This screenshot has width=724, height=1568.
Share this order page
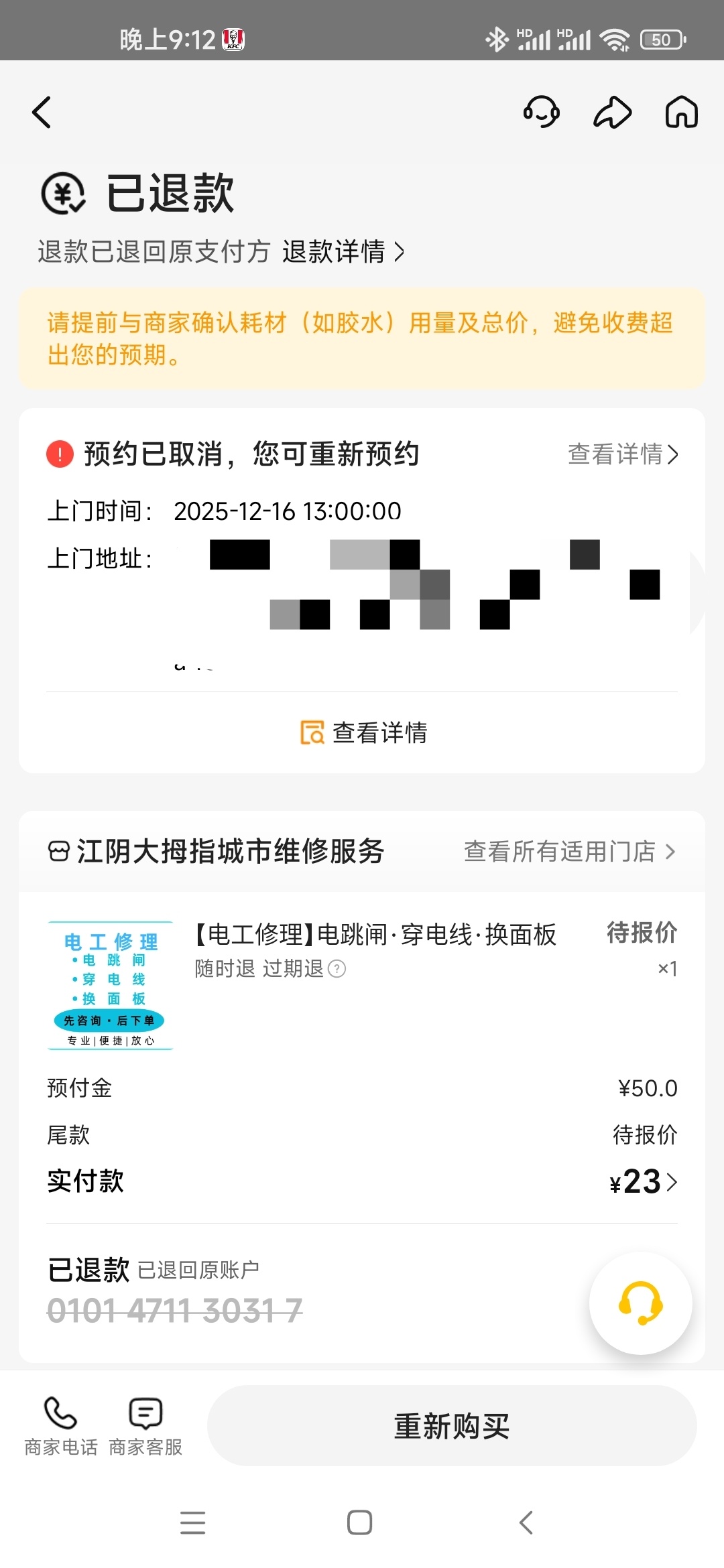pos(612,112)
